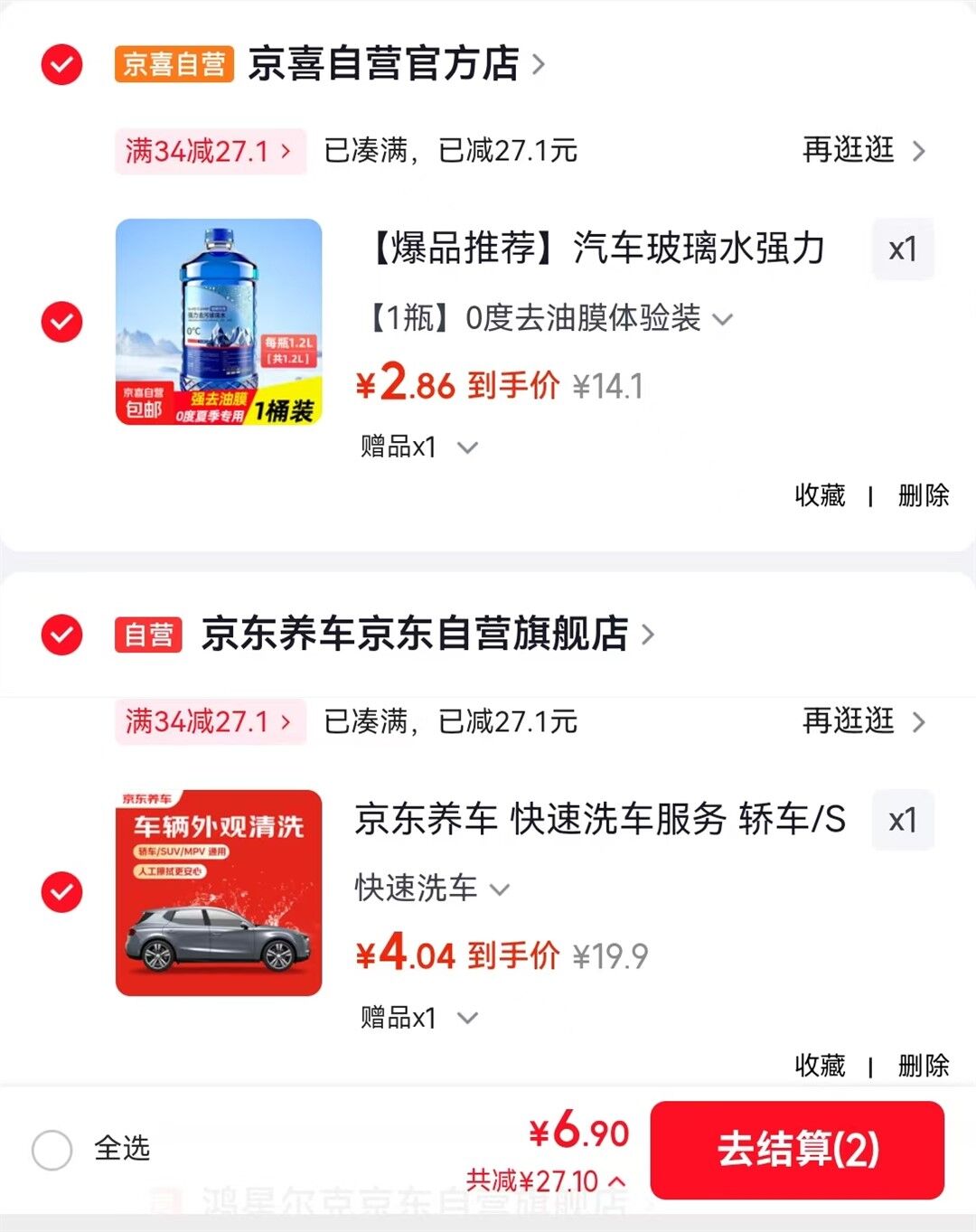
Task: Open the 汽车玻璃水 product image
Action: tap(219, 322)
